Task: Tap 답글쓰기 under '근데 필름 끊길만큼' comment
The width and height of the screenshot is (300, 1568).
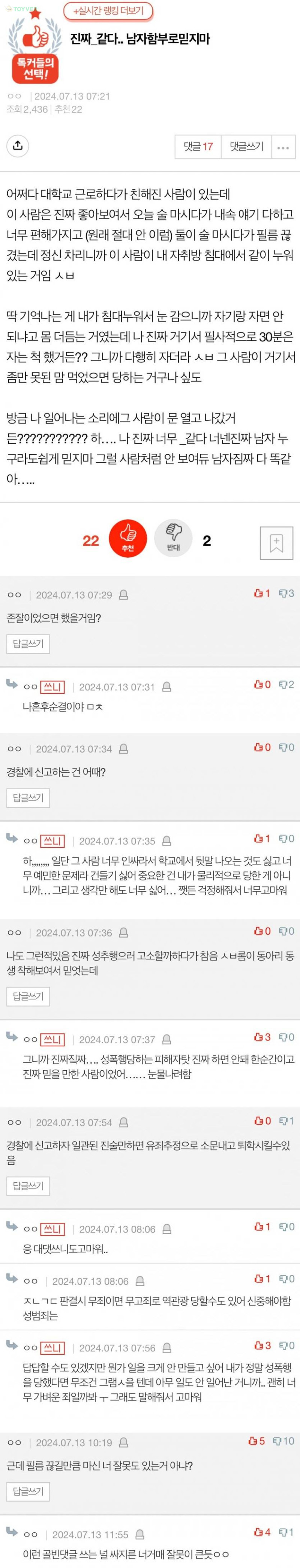Action: [x=28, y=1491]
